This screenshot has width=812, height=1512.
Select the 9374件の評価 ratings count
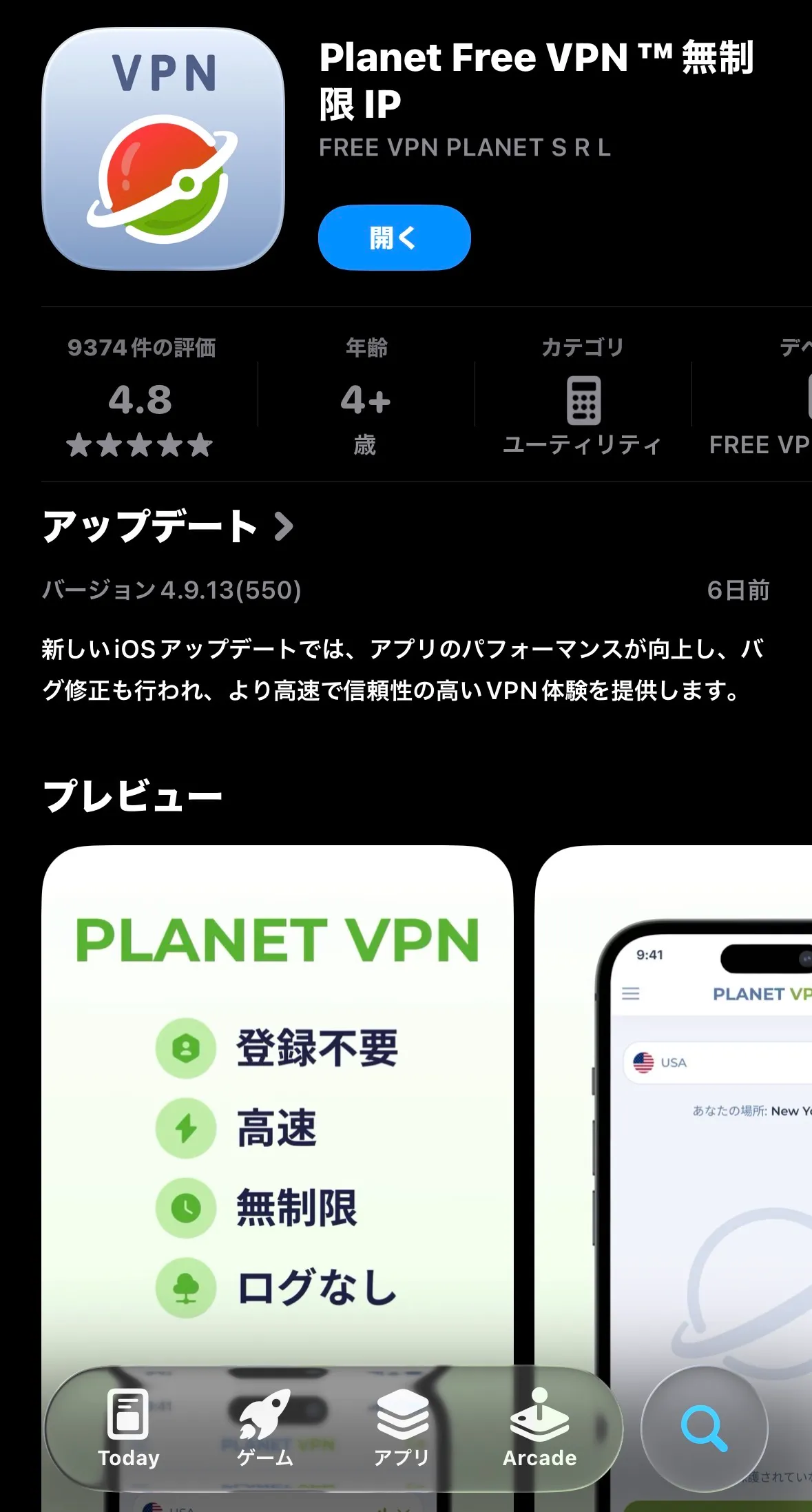coord(142,349)
